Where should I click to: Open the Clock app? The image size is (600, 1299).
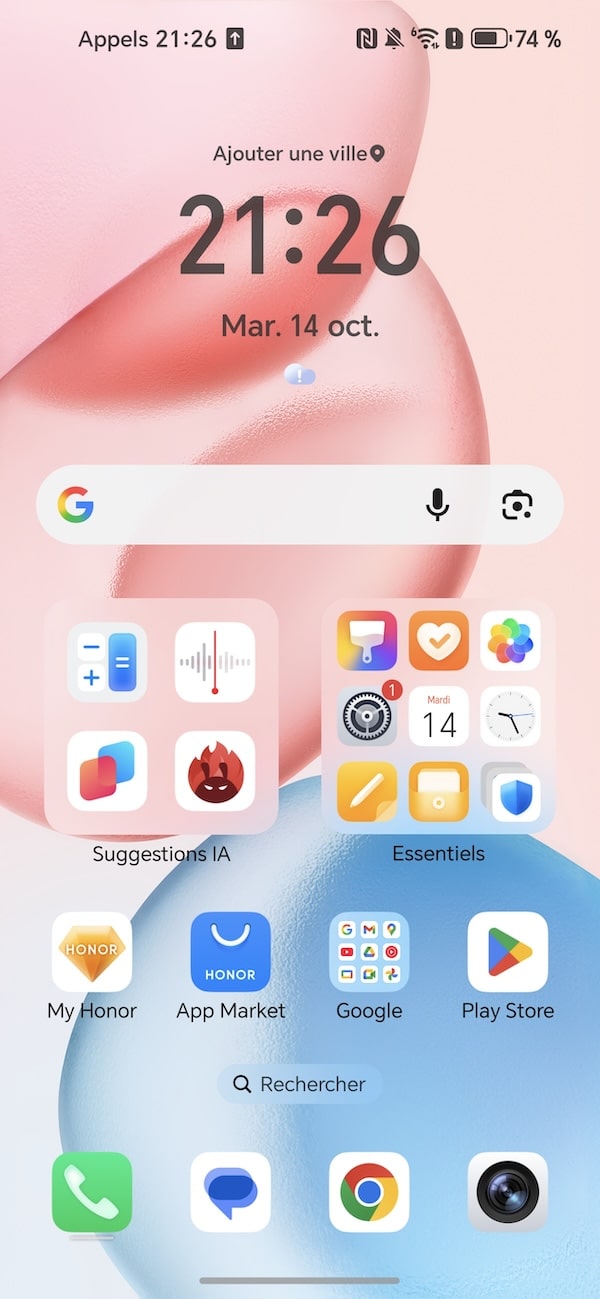point(510,716)
